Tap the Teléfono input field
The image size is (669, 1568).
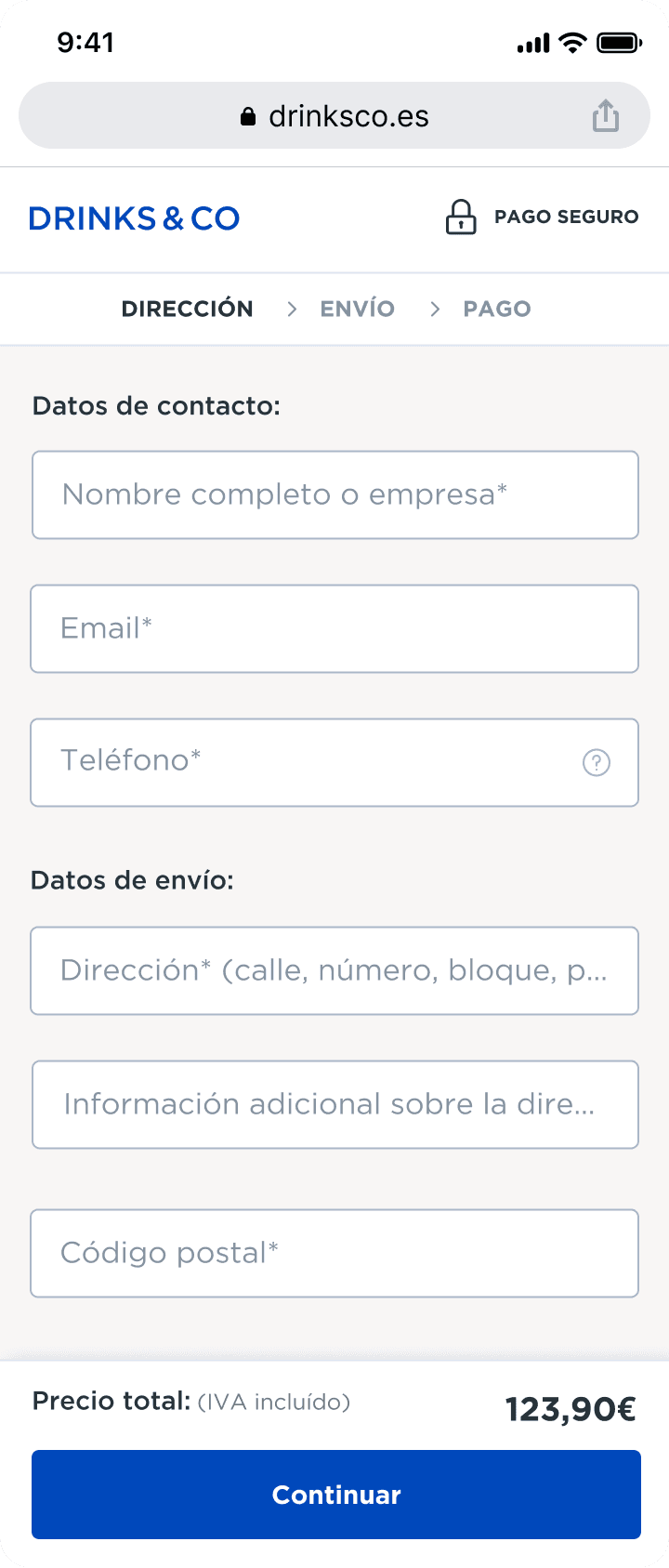point(297,762)
